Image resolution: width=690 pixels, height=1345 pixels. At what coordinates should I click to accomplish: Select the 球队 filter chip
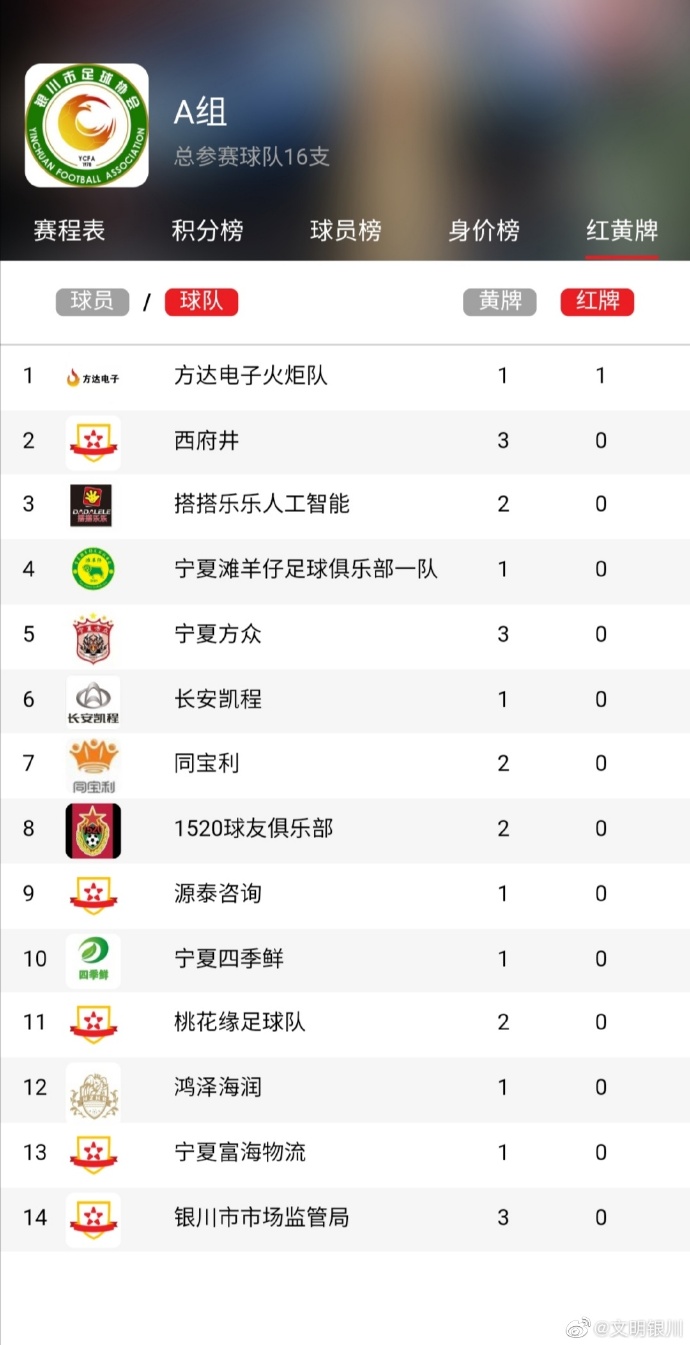[x=201, y=301]
